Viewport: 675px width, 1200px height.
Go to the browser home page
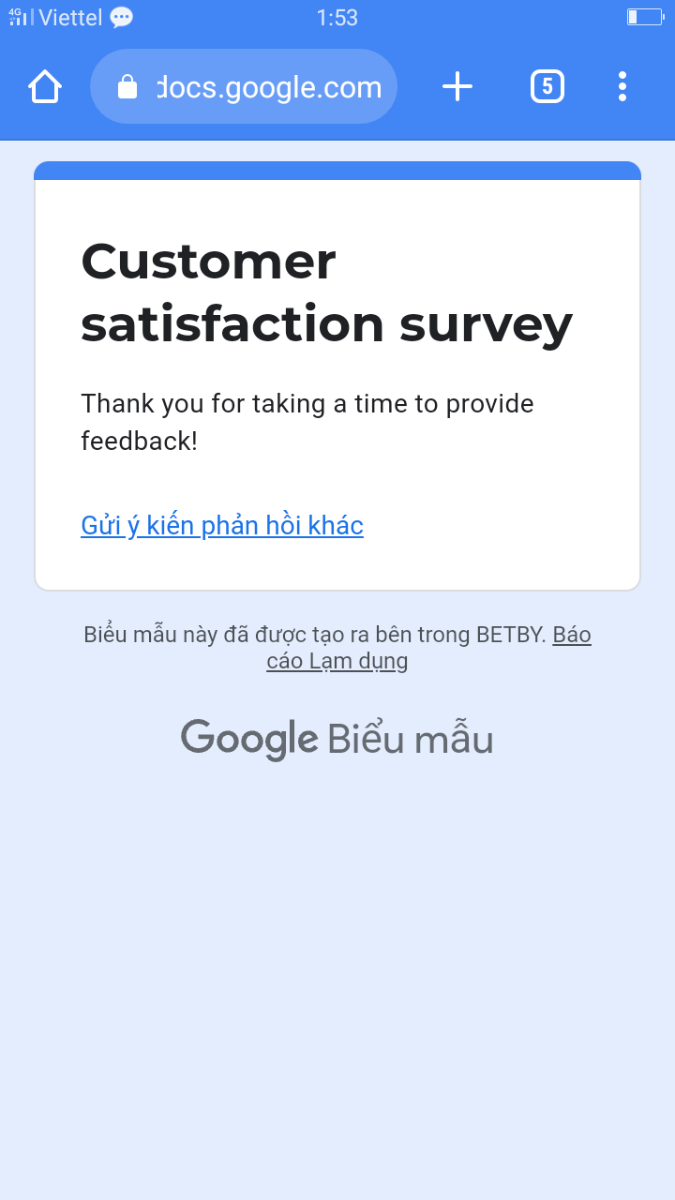click(x=45, y=87)
